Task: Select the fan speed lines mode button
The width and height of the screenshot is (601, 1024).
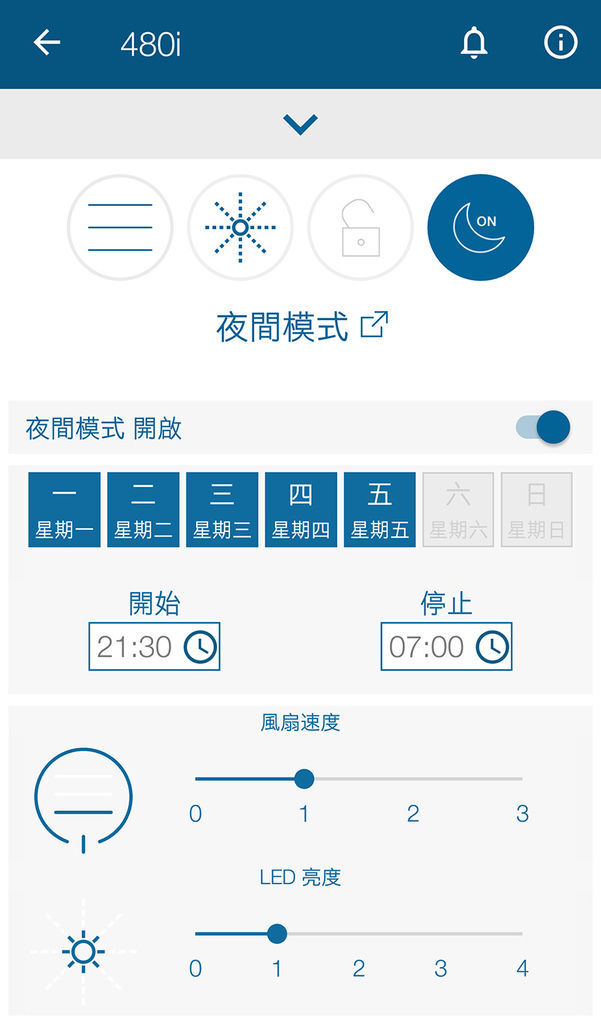Action: coord(120,227)
